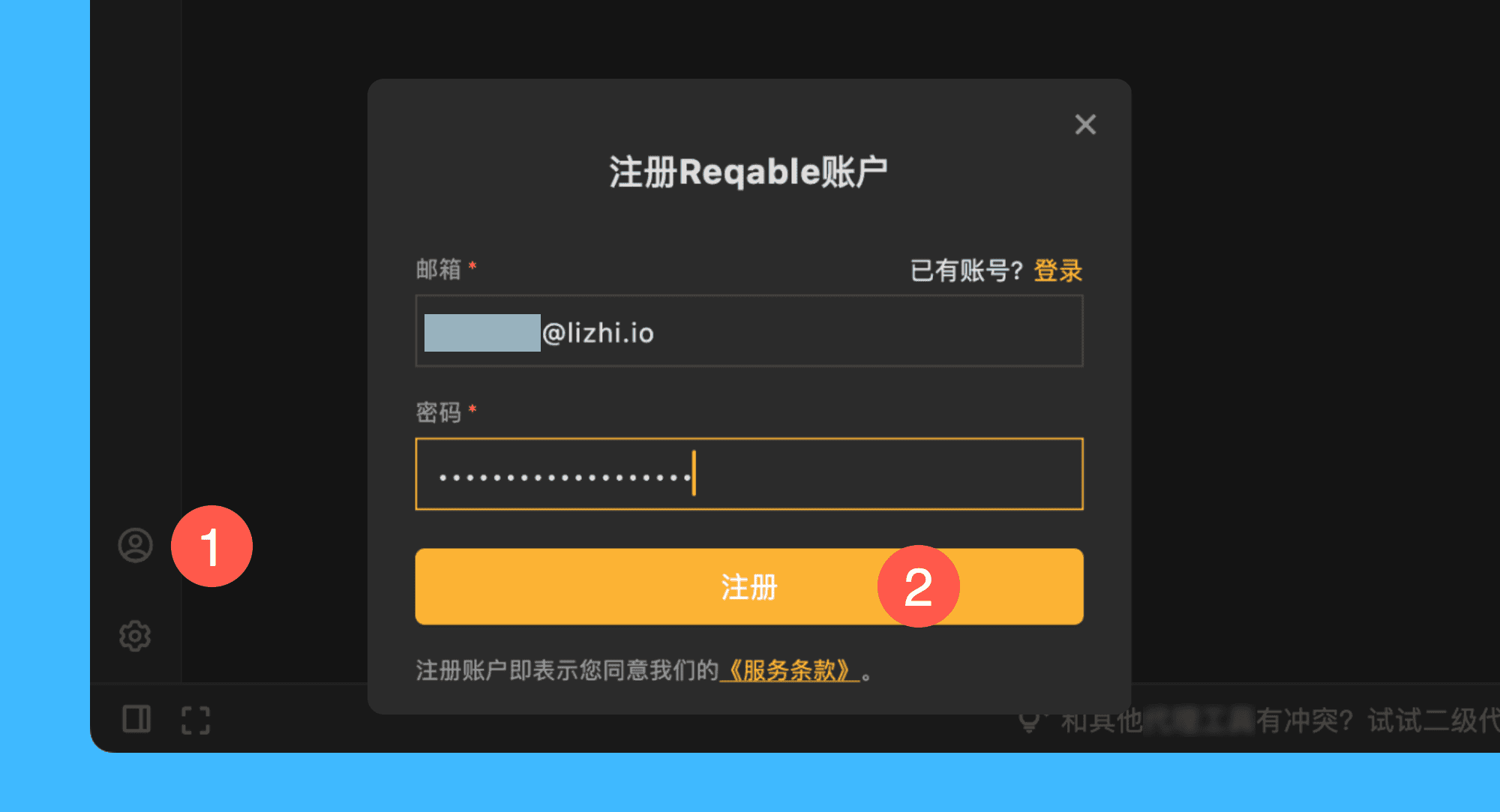1500x812 pixels.
Task: Open the settings gear
Action: (x=135, y=636)
